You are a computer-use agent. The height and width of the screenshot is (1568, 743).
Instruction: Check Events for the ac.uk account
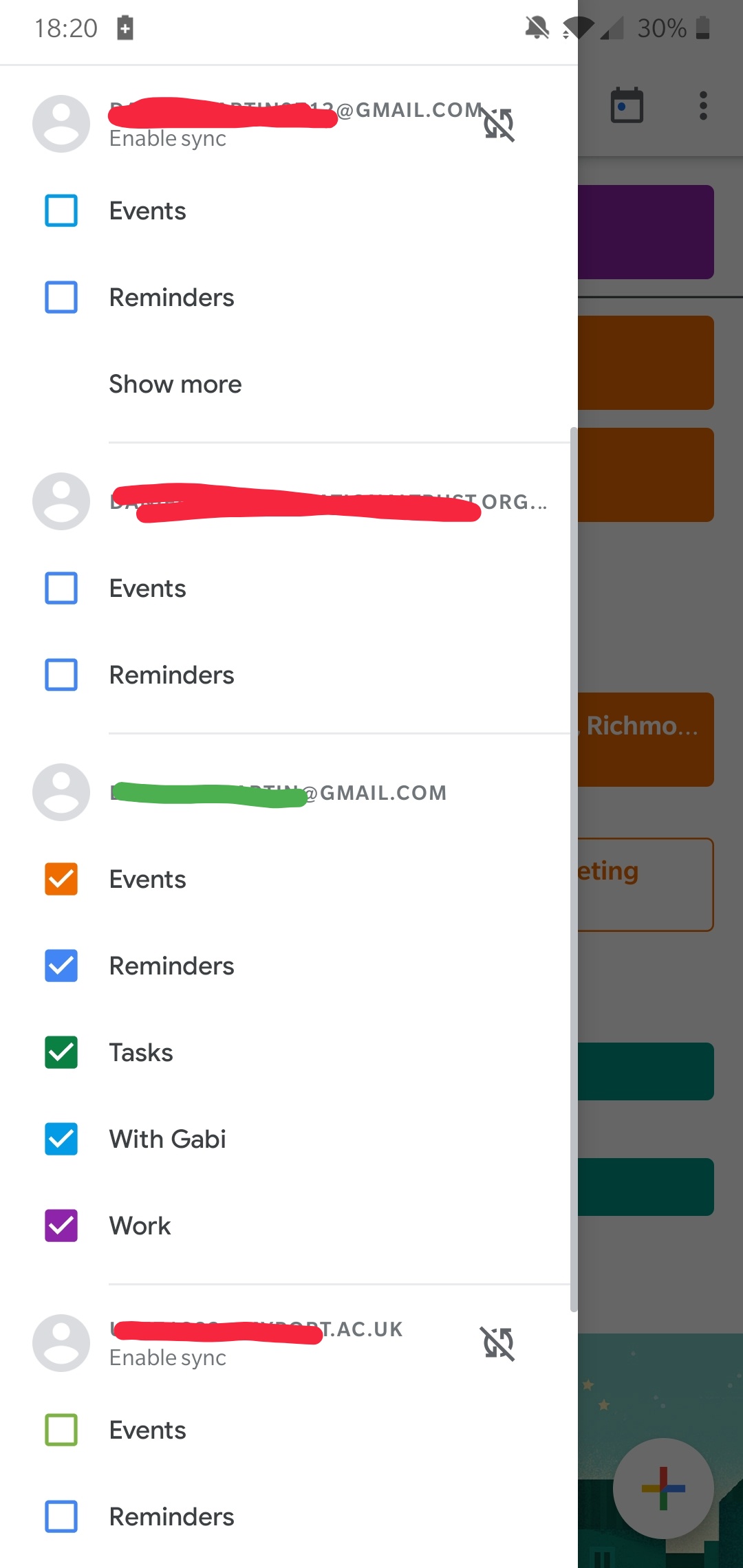pos(61,1430)
